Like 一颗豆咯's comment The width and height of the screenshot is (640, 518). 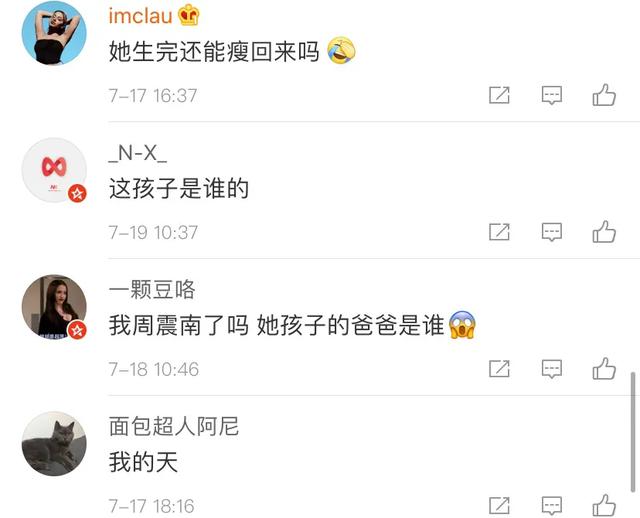point(603,369)
